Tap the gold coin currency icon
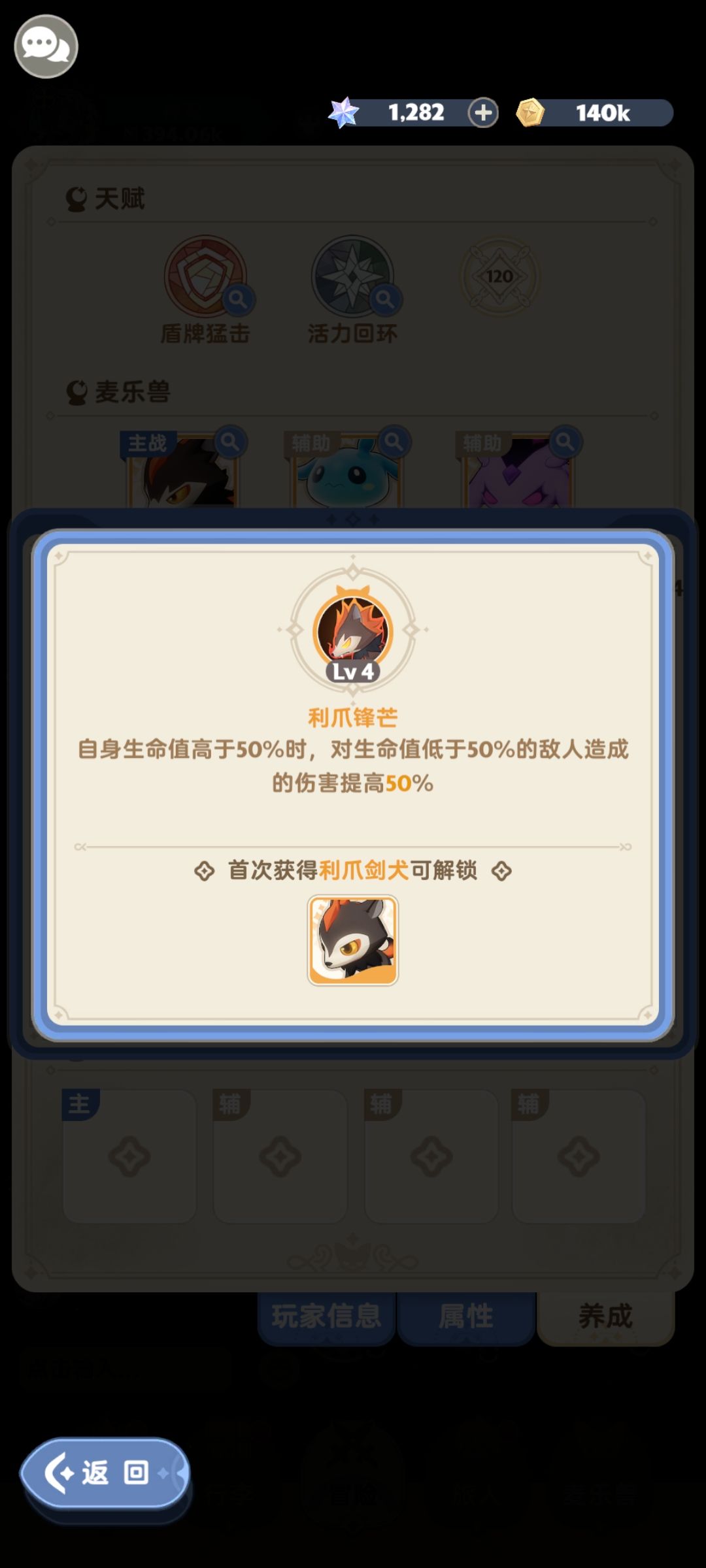 (531, 112)
